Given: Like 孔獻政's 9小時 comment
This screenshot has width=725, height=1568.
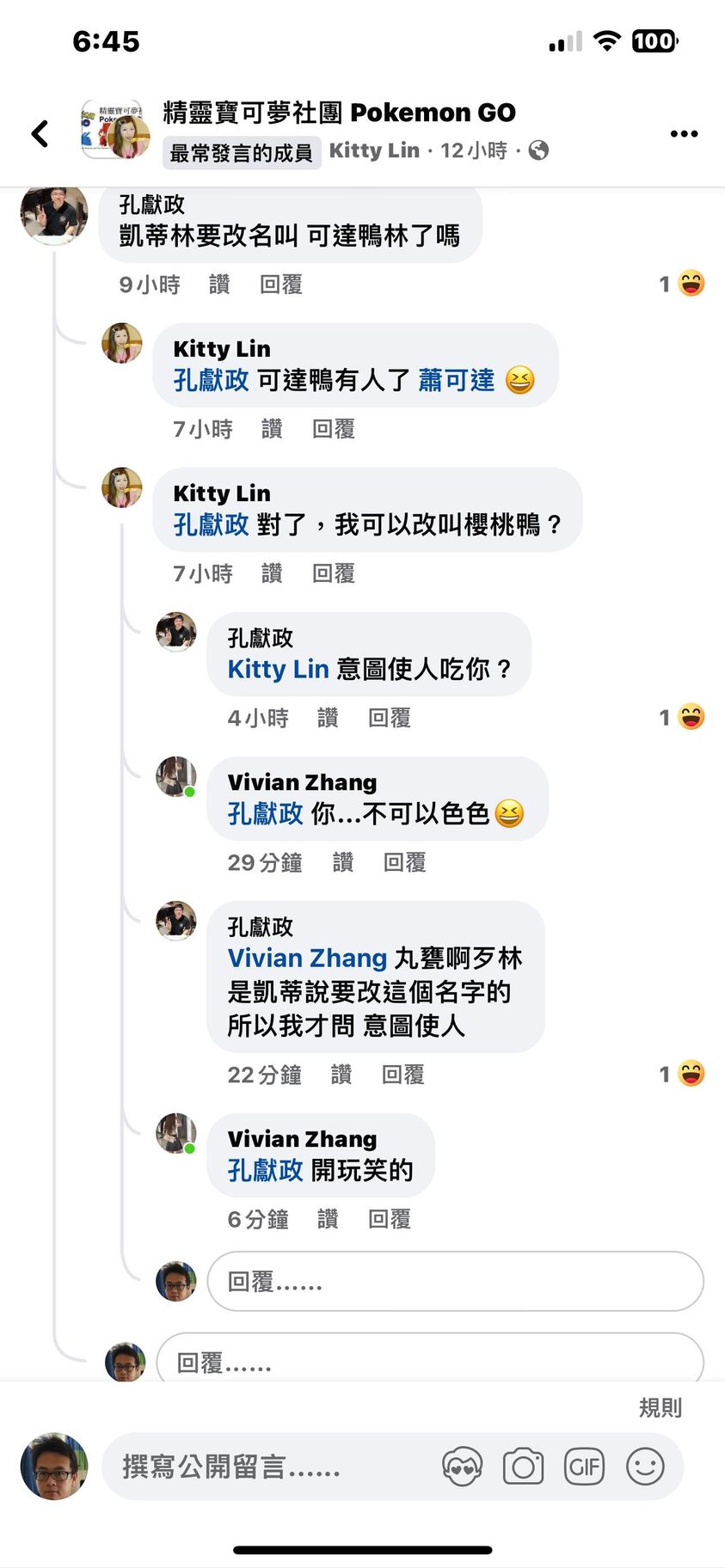Looking at the screenshot, I should tap(219, 285).
